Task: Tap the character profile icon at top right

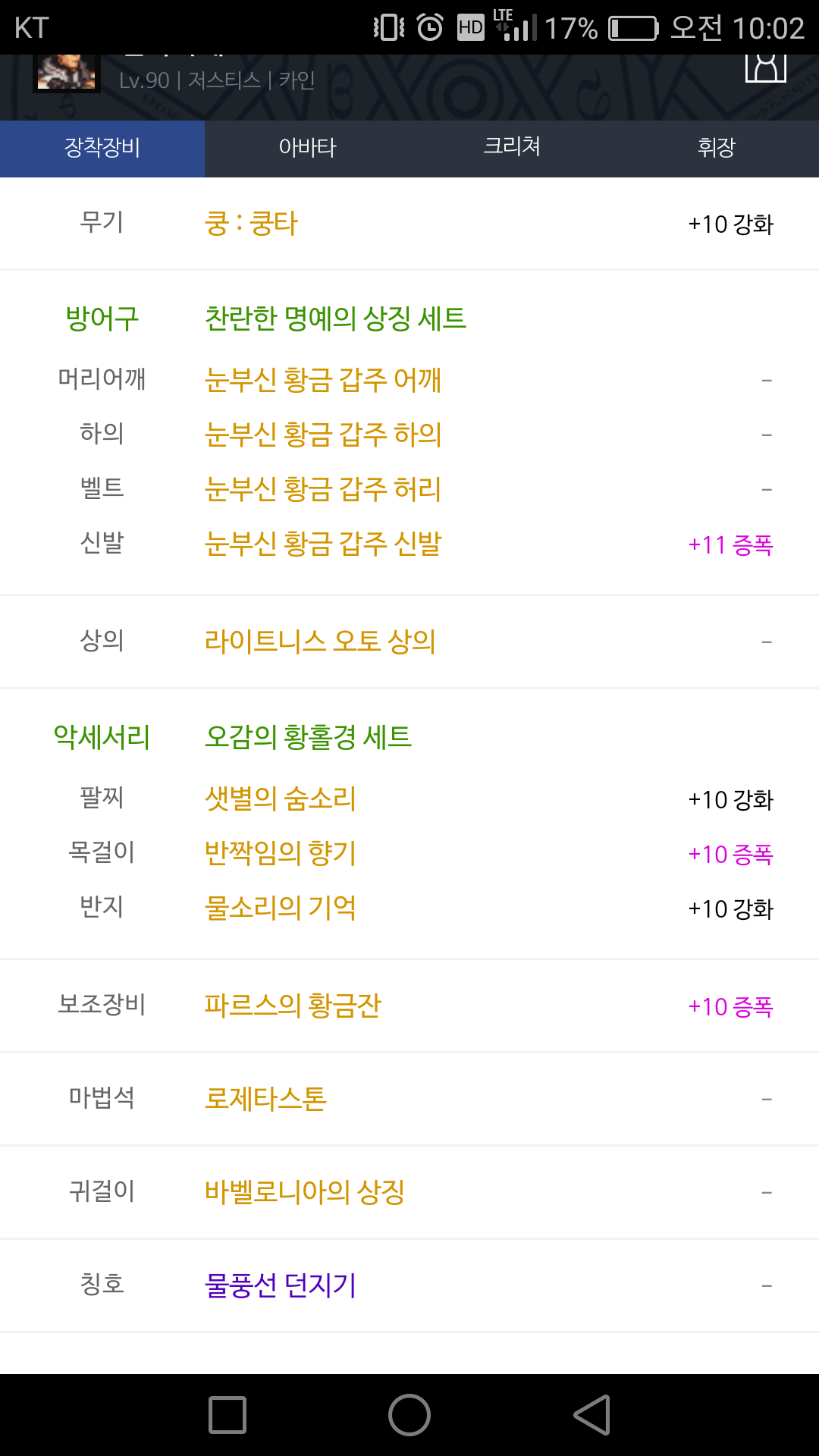Action: tap(766, 67)
